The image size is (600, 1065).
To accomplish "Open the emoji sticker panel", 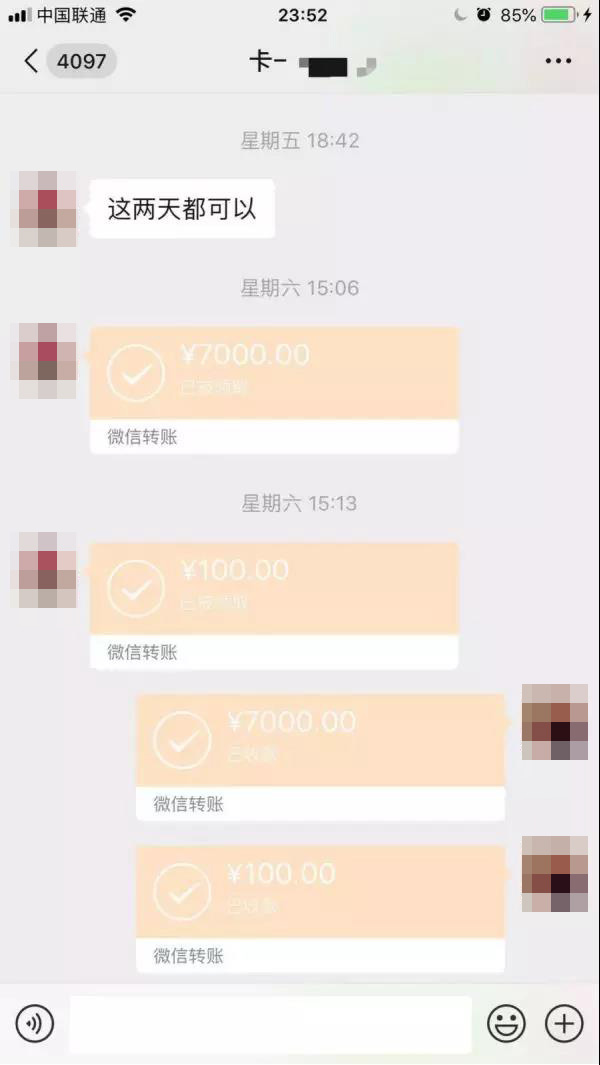I will [506, 1023].
